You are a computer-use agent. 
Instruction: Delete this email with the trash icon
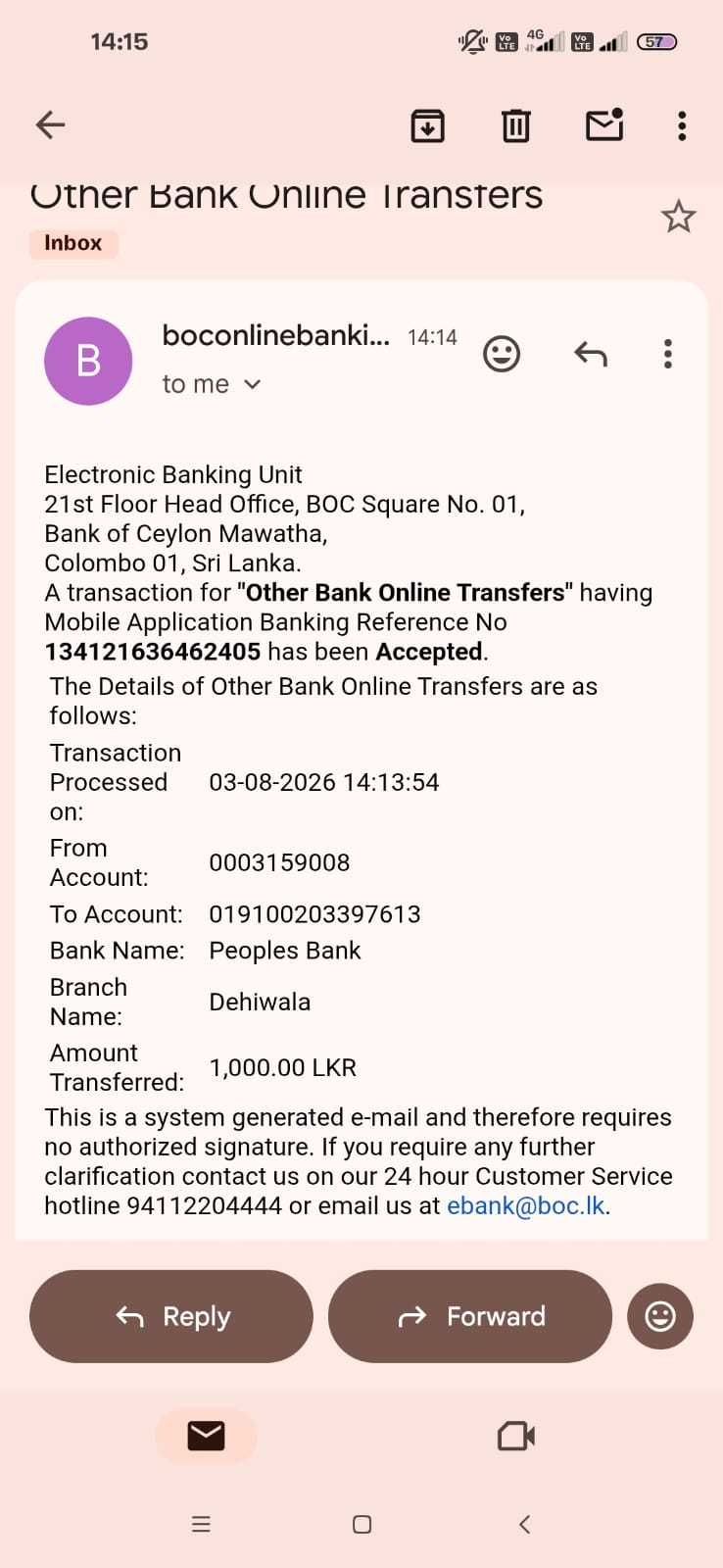[515, 125]
